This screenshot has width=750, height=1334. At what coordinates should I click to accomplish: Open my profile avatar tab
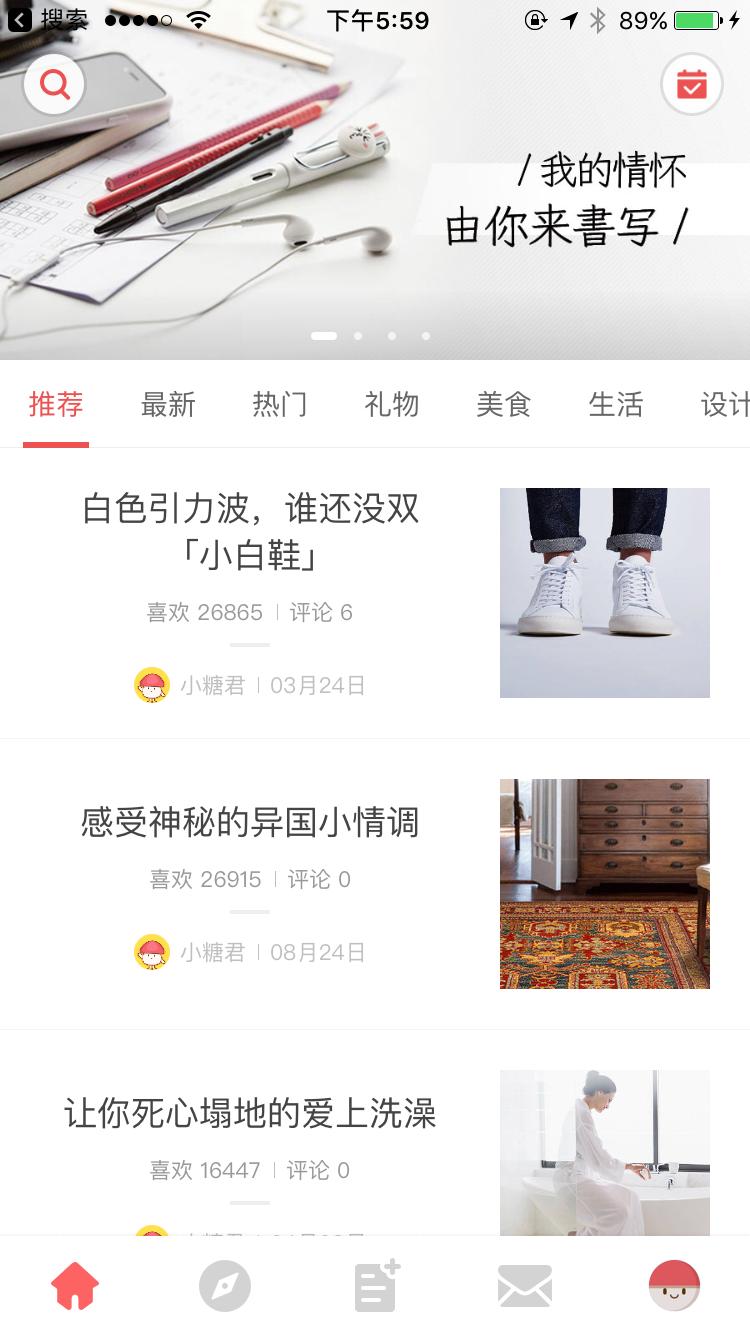click(674, 1286)
